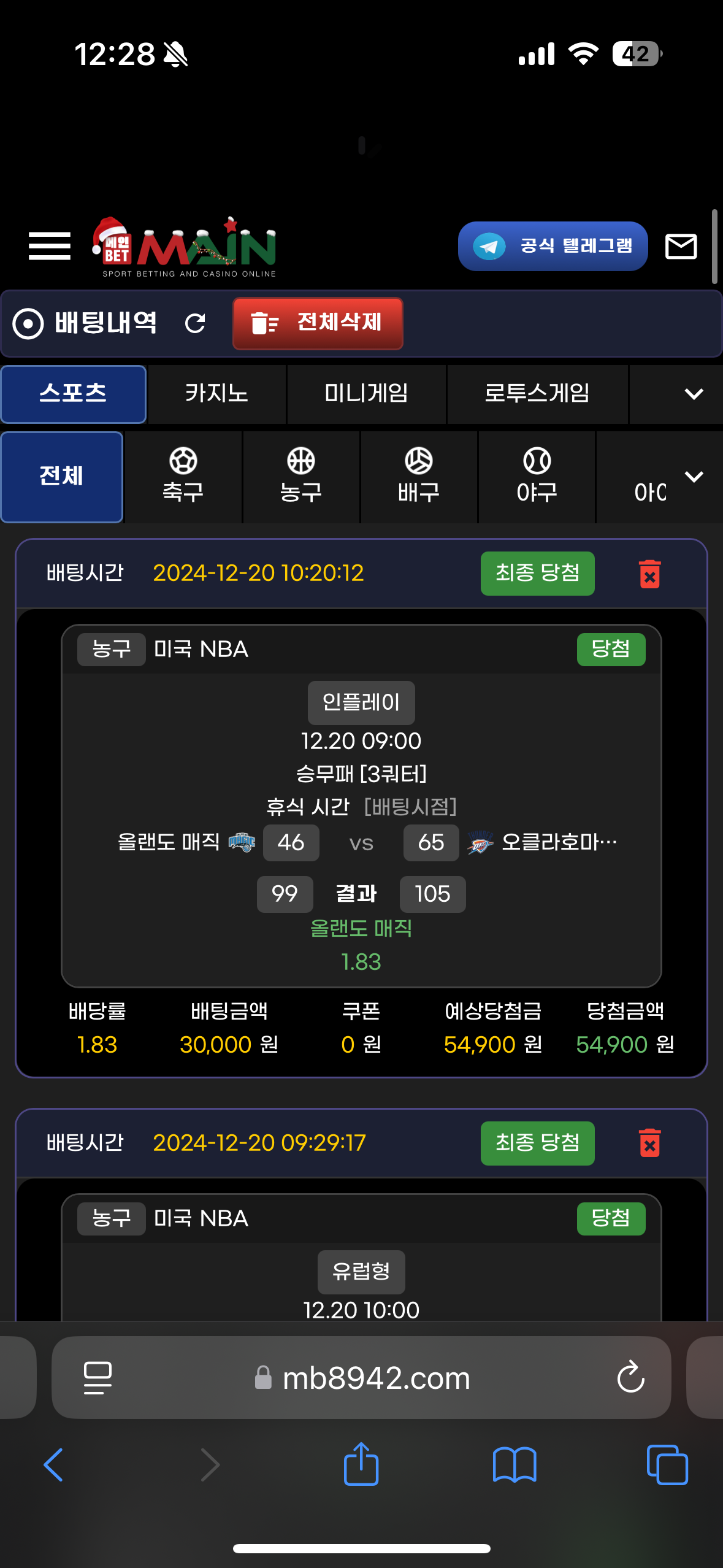Select the 미니게임 tab

366,394
